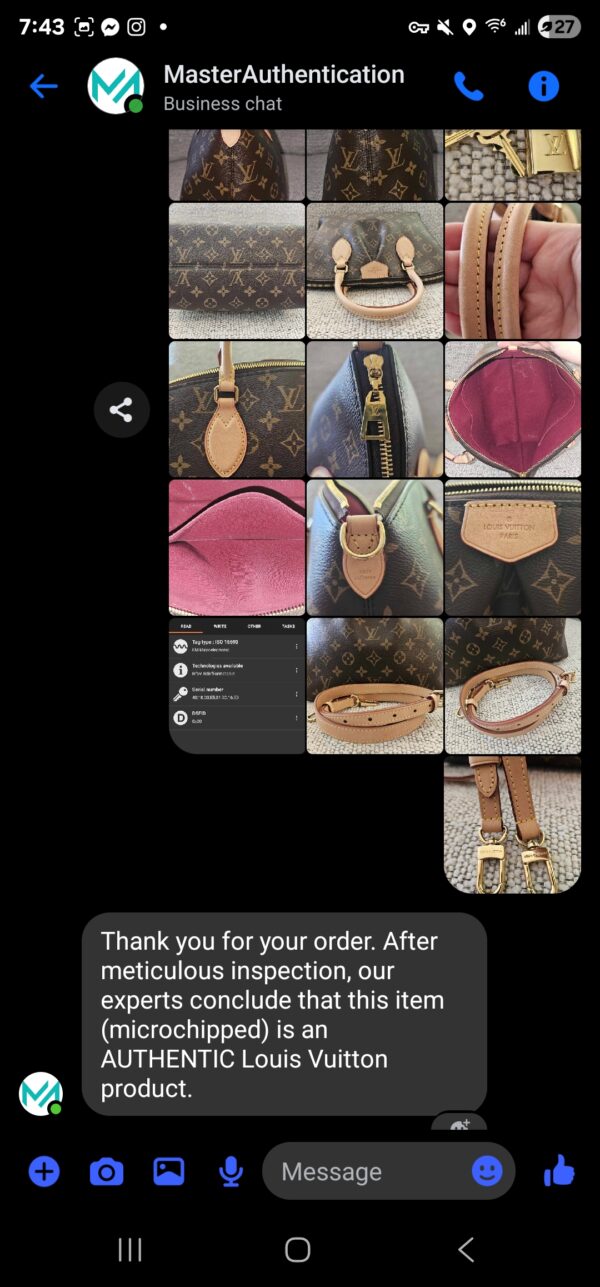
Task: Open MasterAuthentication business chat profile
Action: coord(283,87)
